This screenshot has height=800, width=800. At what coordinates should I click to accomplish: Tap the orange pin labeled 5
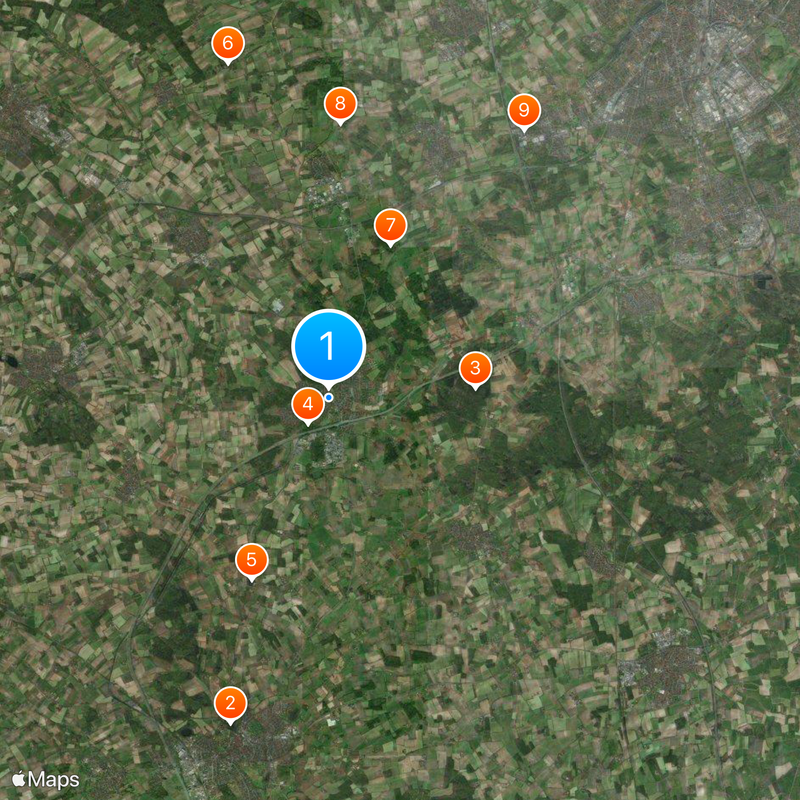(251, 560)
